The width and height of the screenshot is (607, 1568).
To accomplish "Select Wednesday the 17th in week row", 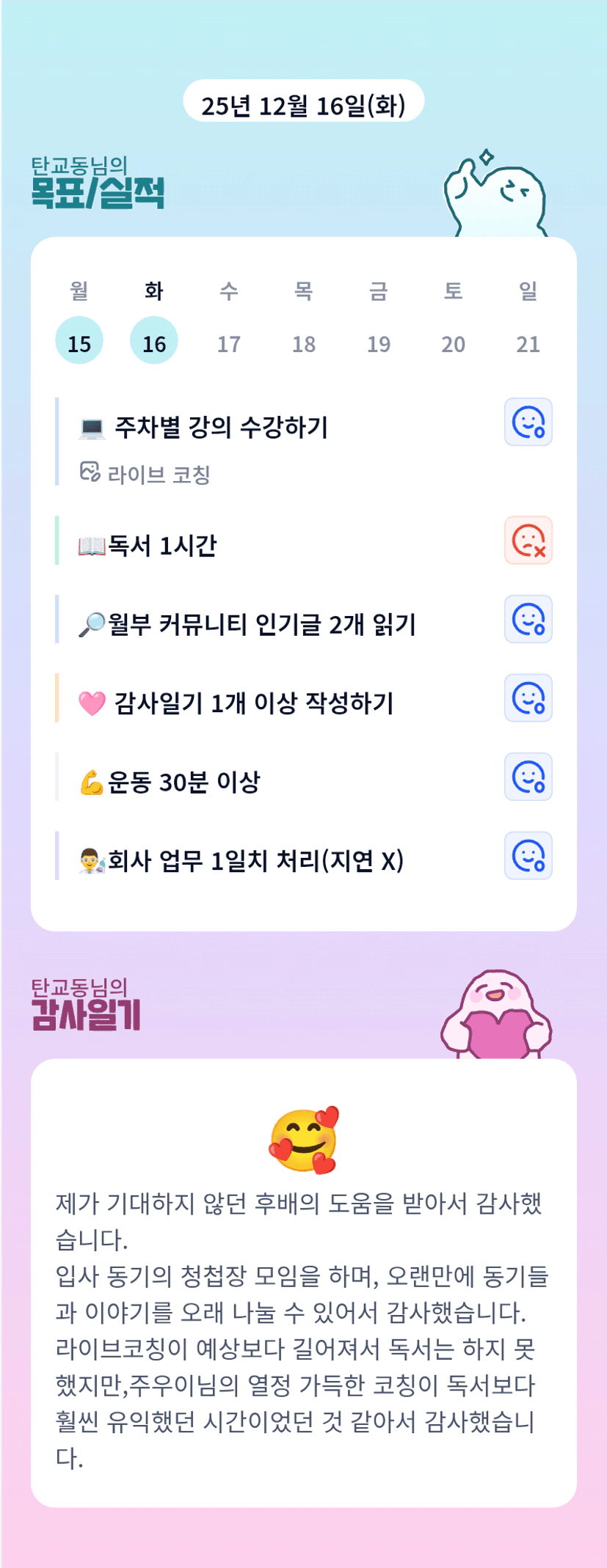I will [x=229, y=343].
